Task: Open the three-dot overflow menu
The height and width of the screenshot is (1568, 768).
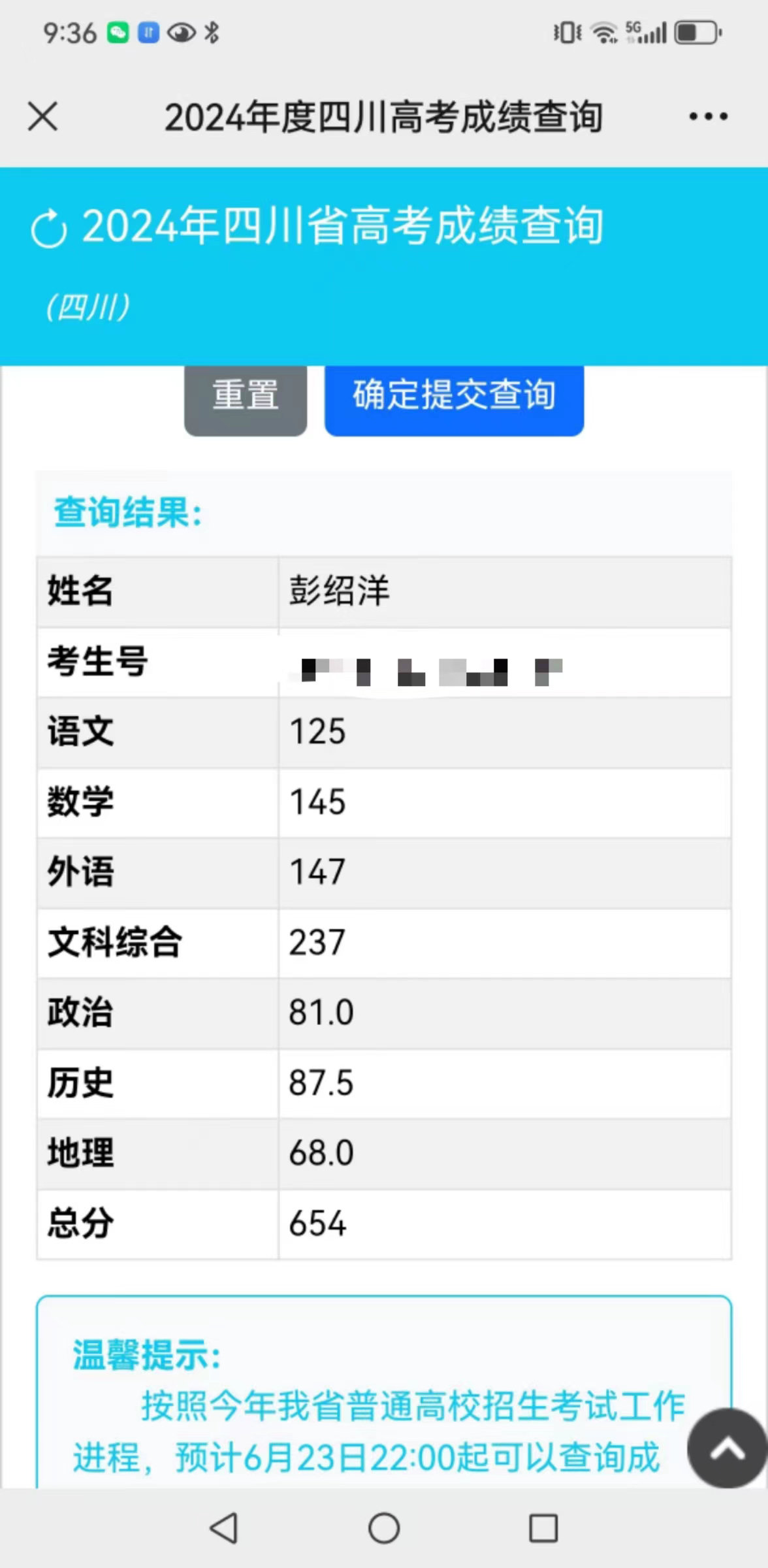Action: 708,117
